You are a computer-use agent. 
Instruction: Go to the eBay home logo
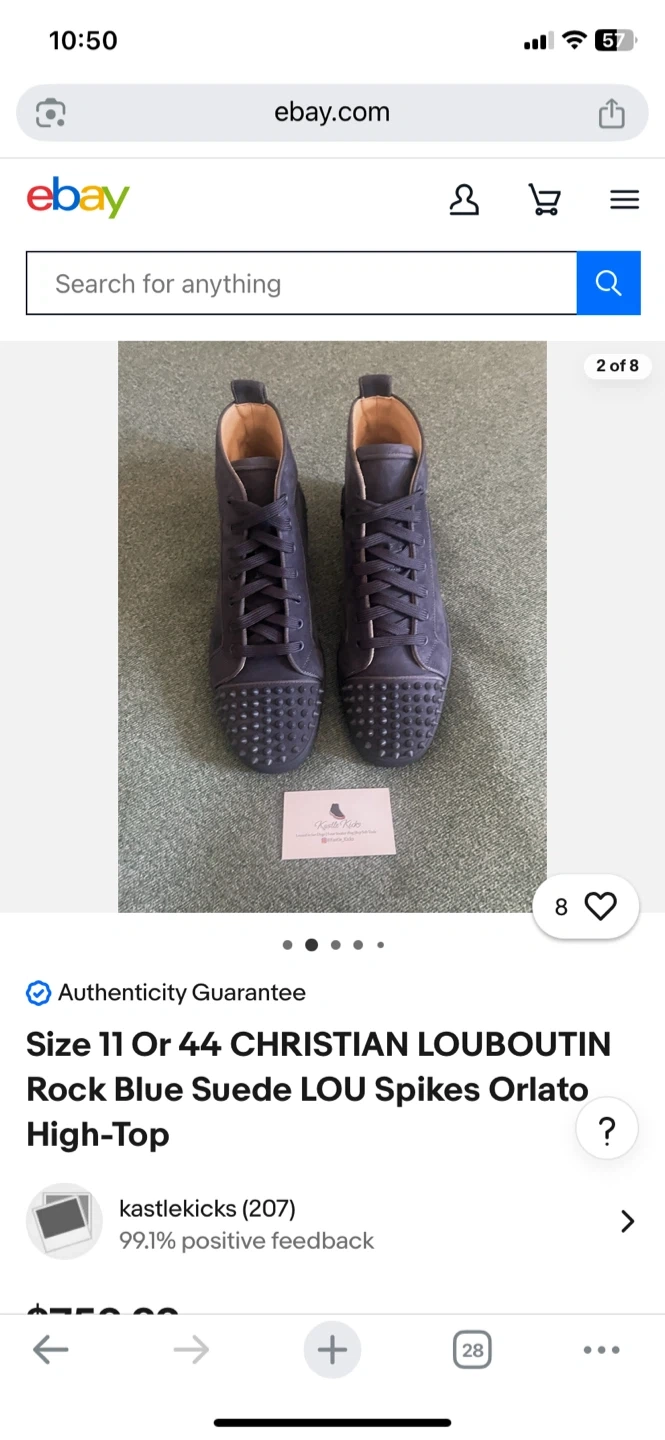(x=78, y=198)
